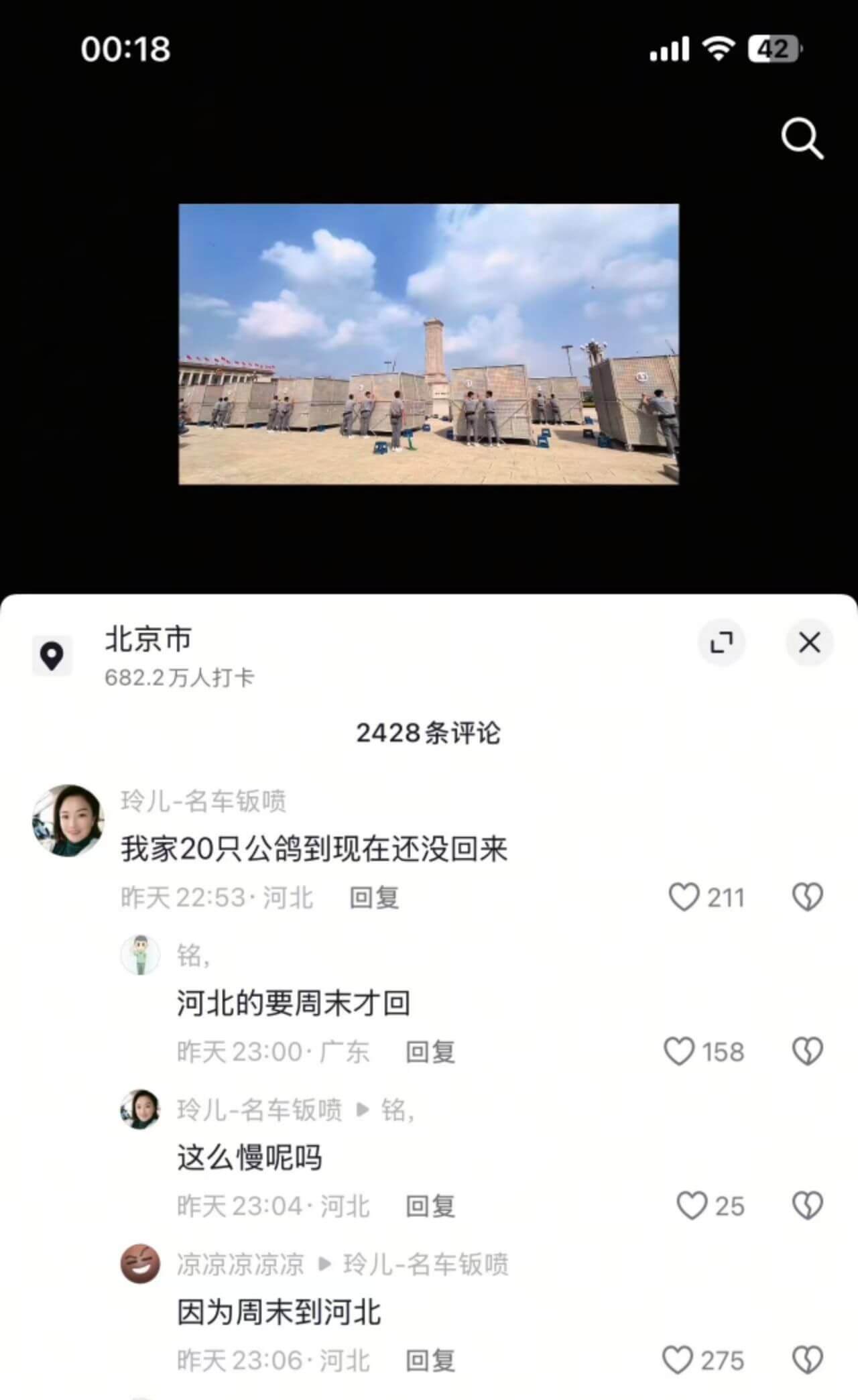Tap 回复 under 因为周末到河北
Screen dimensions: 858x1400
coord(432,1361)
